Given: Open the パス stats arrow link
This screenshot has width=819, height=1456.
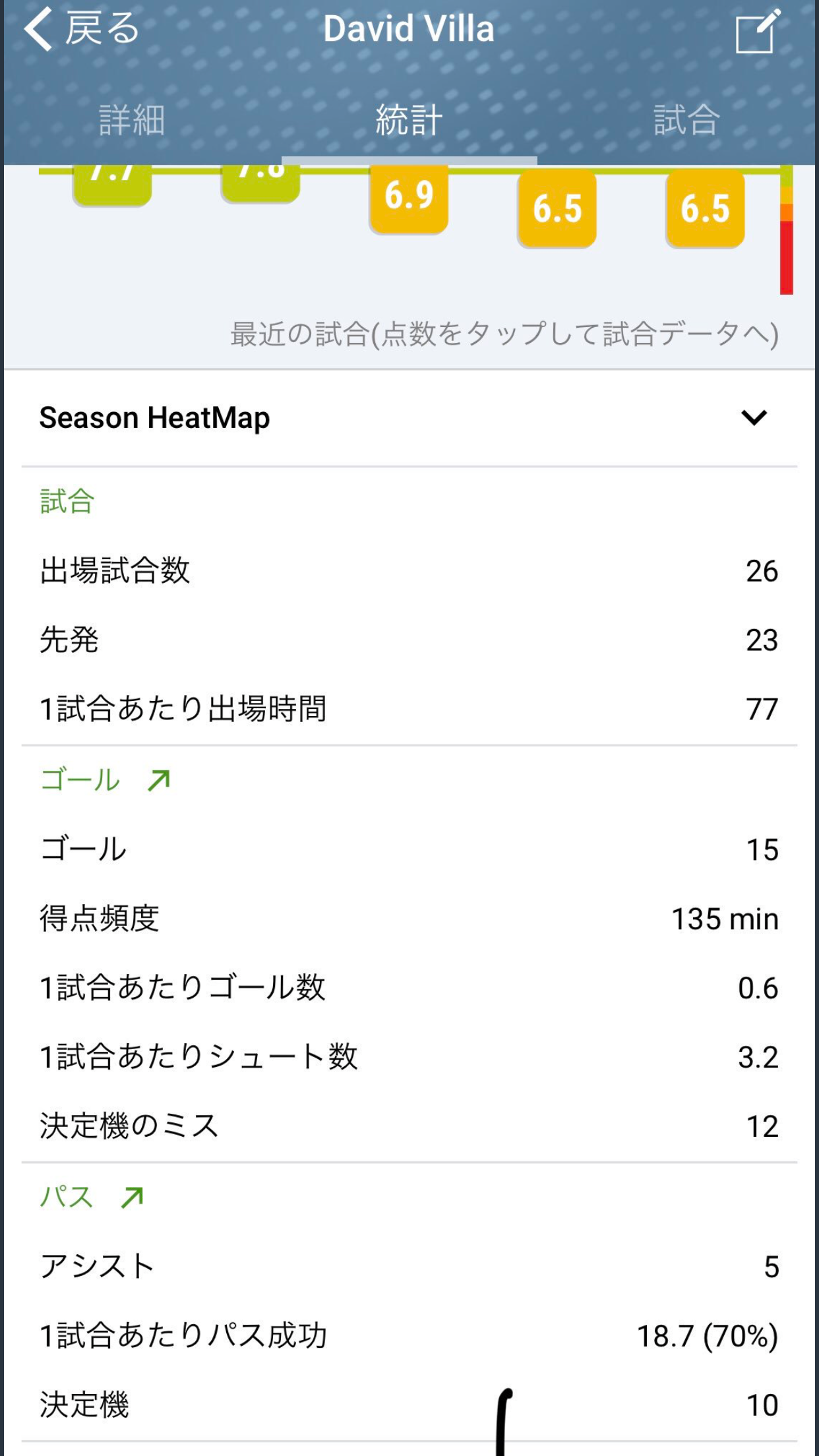Looking at the screenshot, I should point(133,1197).
